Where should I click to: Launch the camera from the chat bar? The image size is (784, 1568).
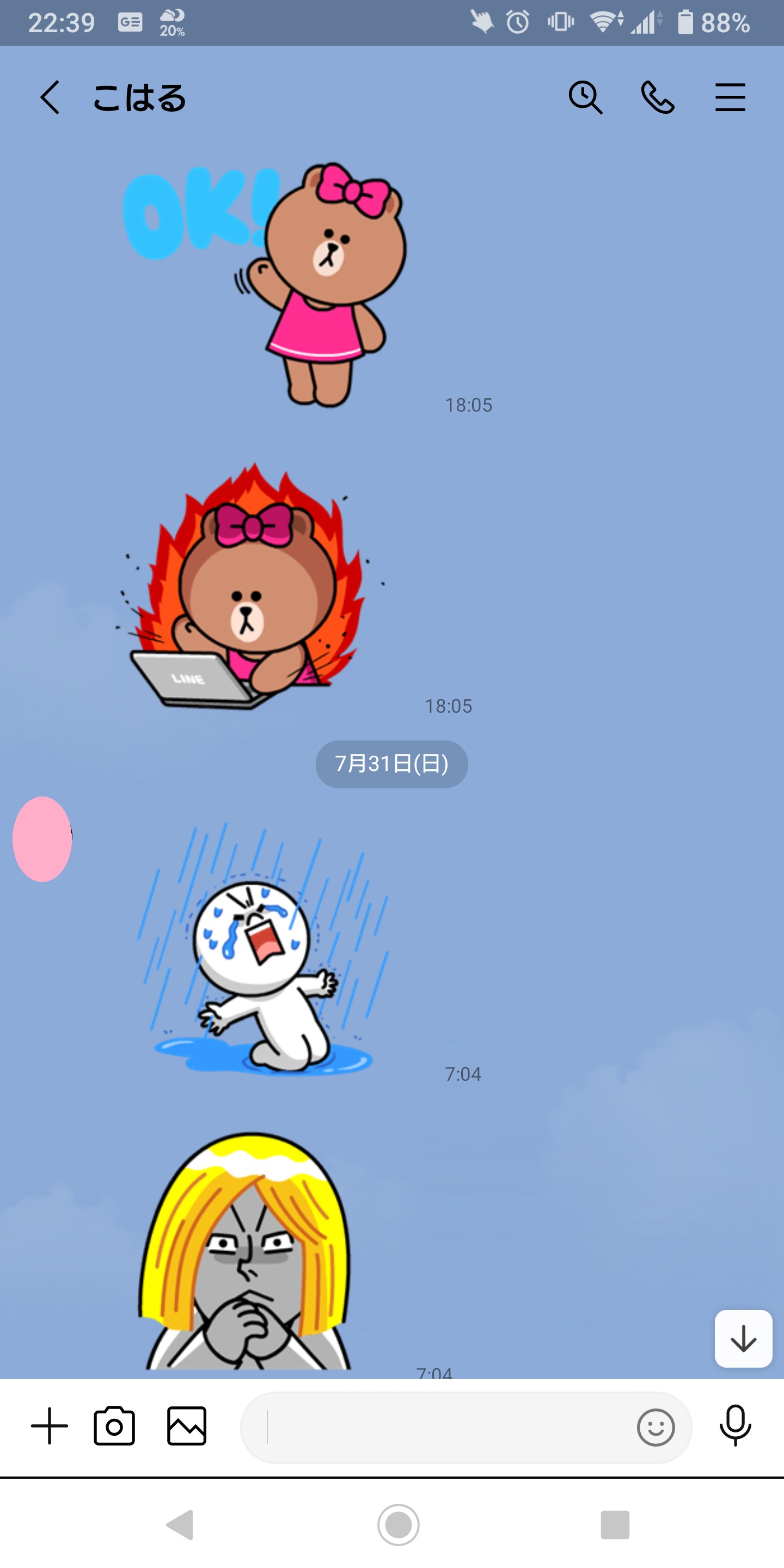click(114, 1426)
